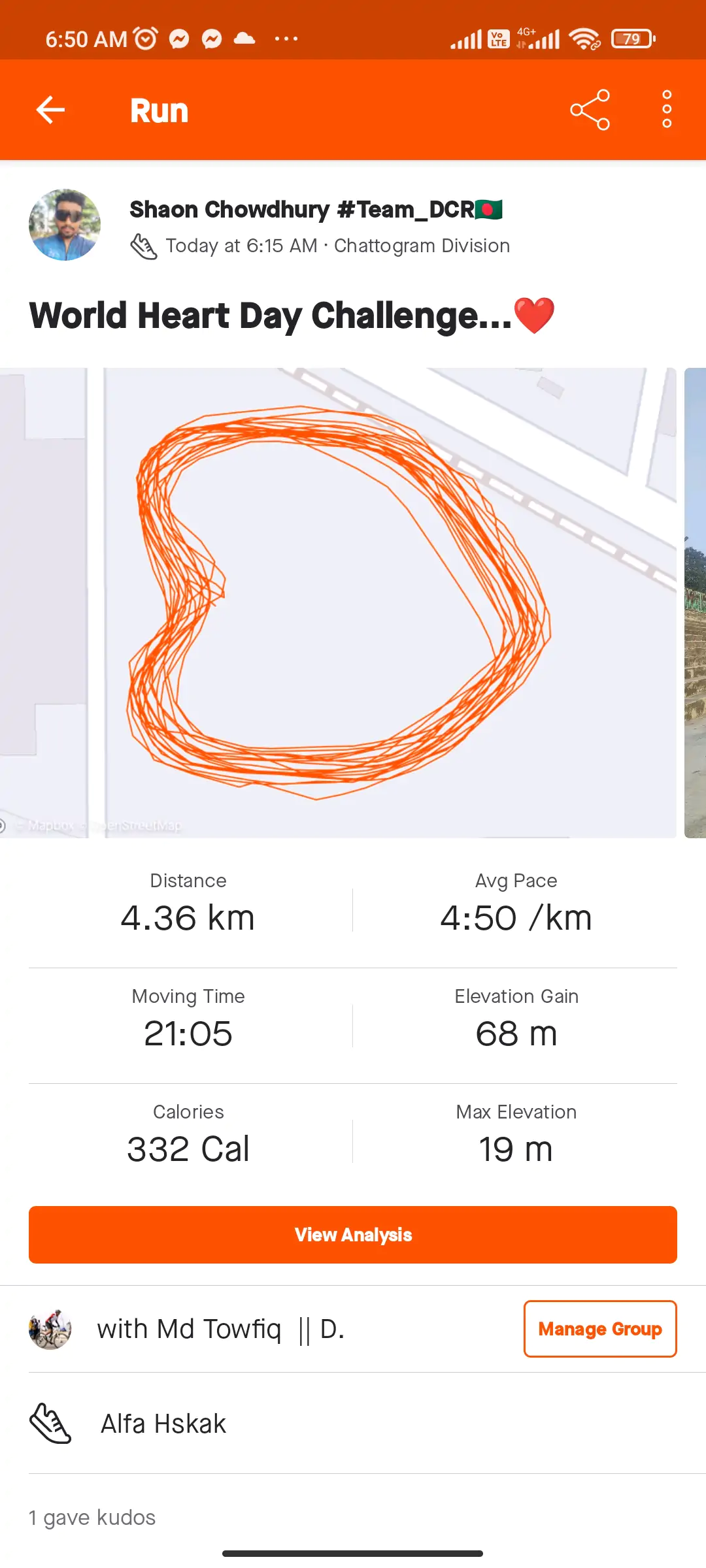Open Shaon Chowdhury's profile picture
Image resolution: width=706 pixels, height=1568 pixels.
point(65,225)
